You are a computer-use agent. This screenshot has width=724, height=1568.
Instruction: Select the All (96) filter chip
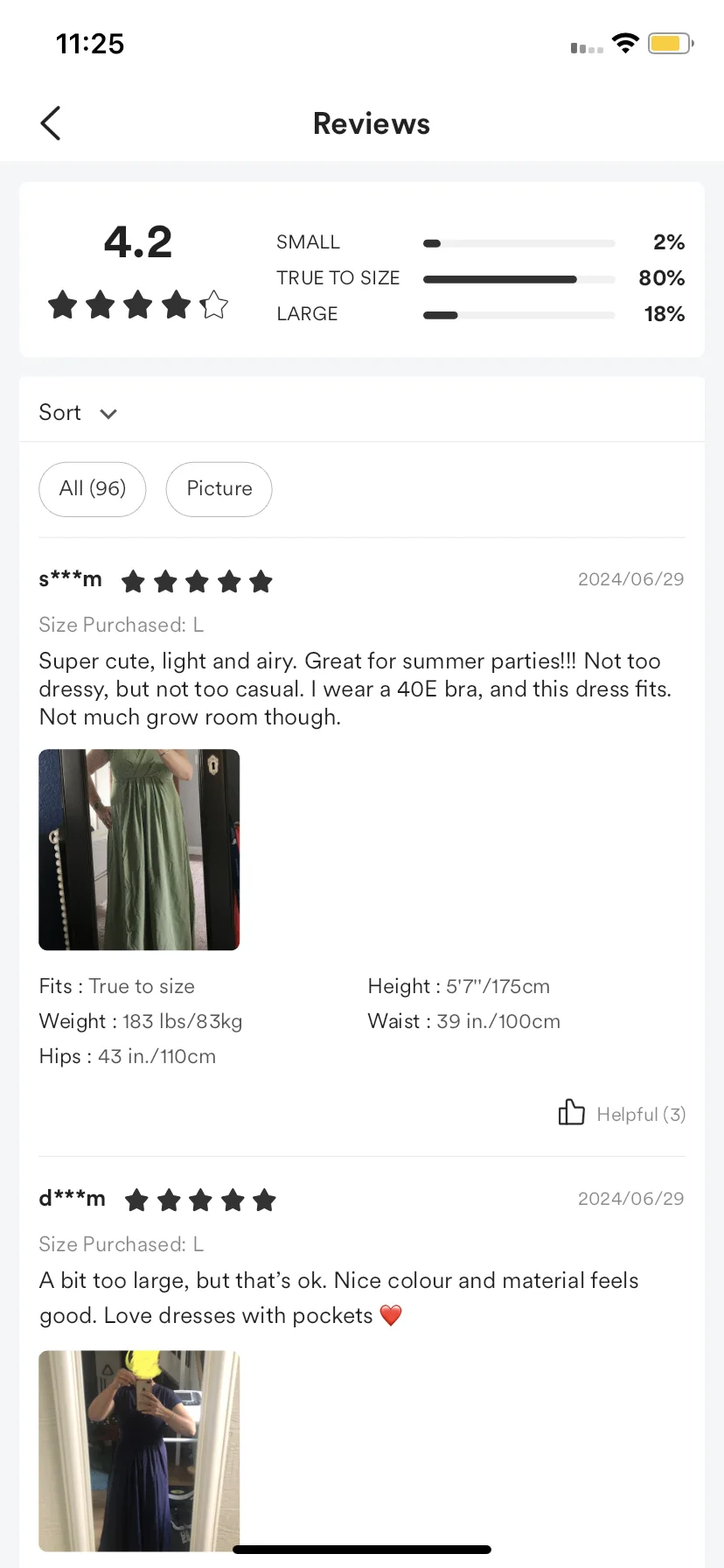tap(93, 489)
